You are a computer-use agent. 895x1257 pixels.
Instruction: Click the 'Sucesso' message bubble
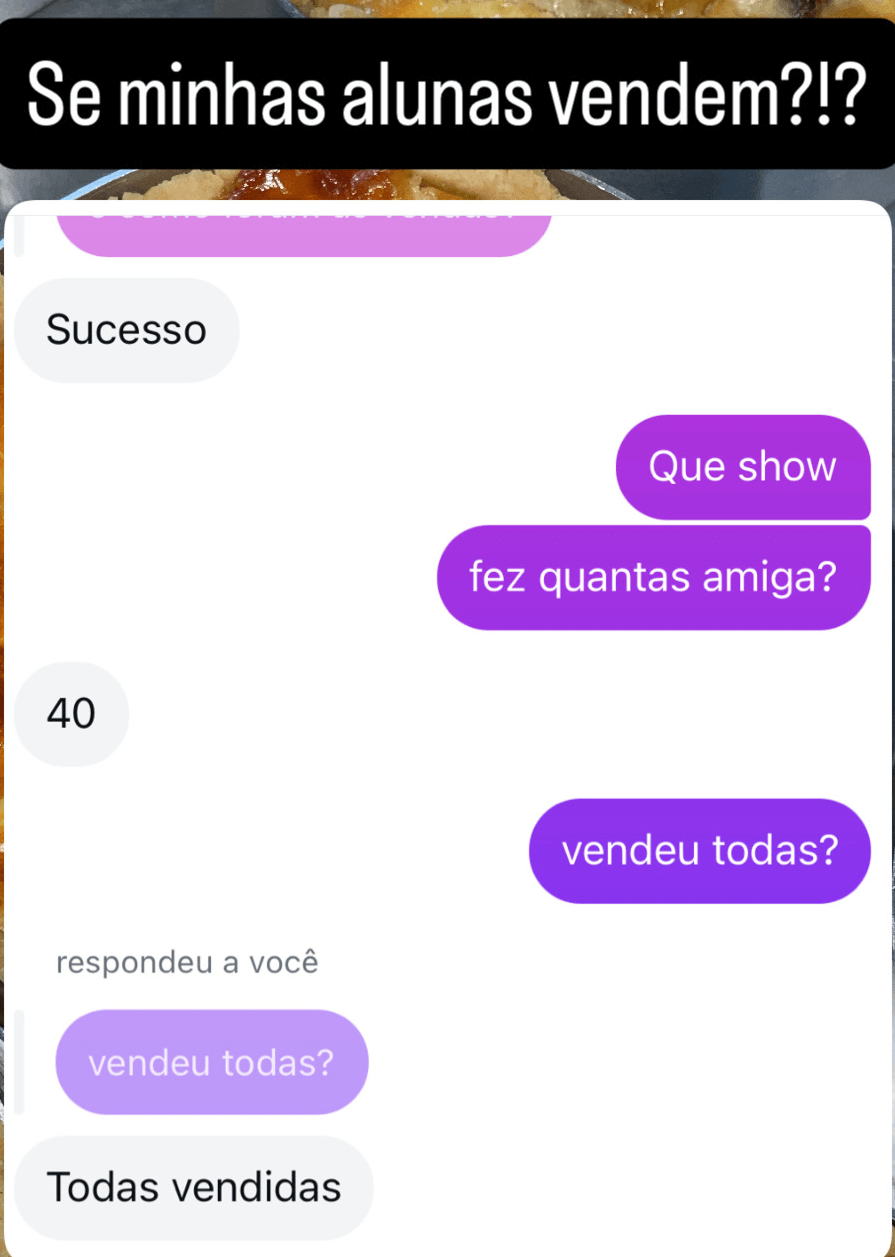click(126, 329)
